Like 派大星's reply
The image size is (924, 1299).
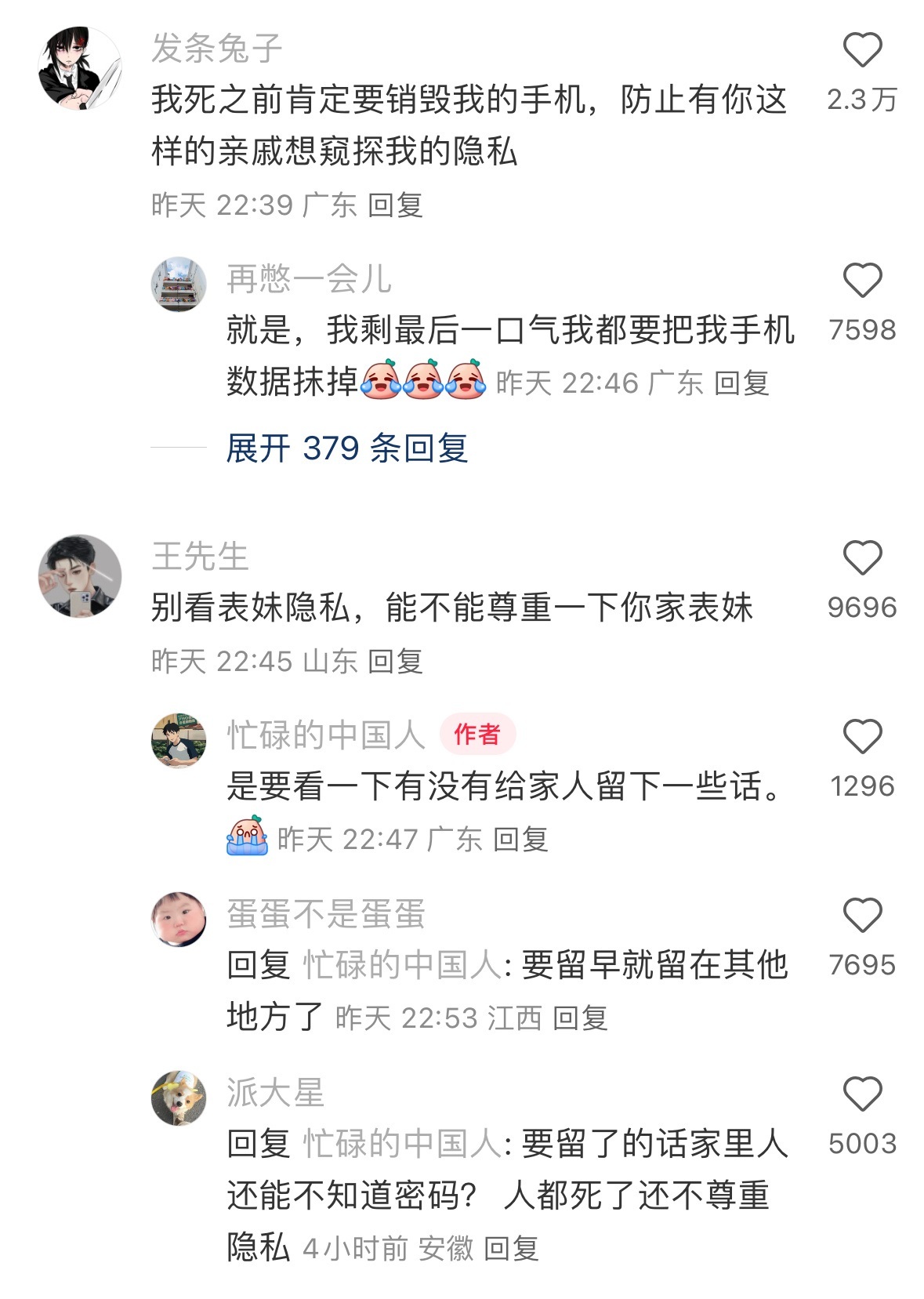(x=862, y=1094)
